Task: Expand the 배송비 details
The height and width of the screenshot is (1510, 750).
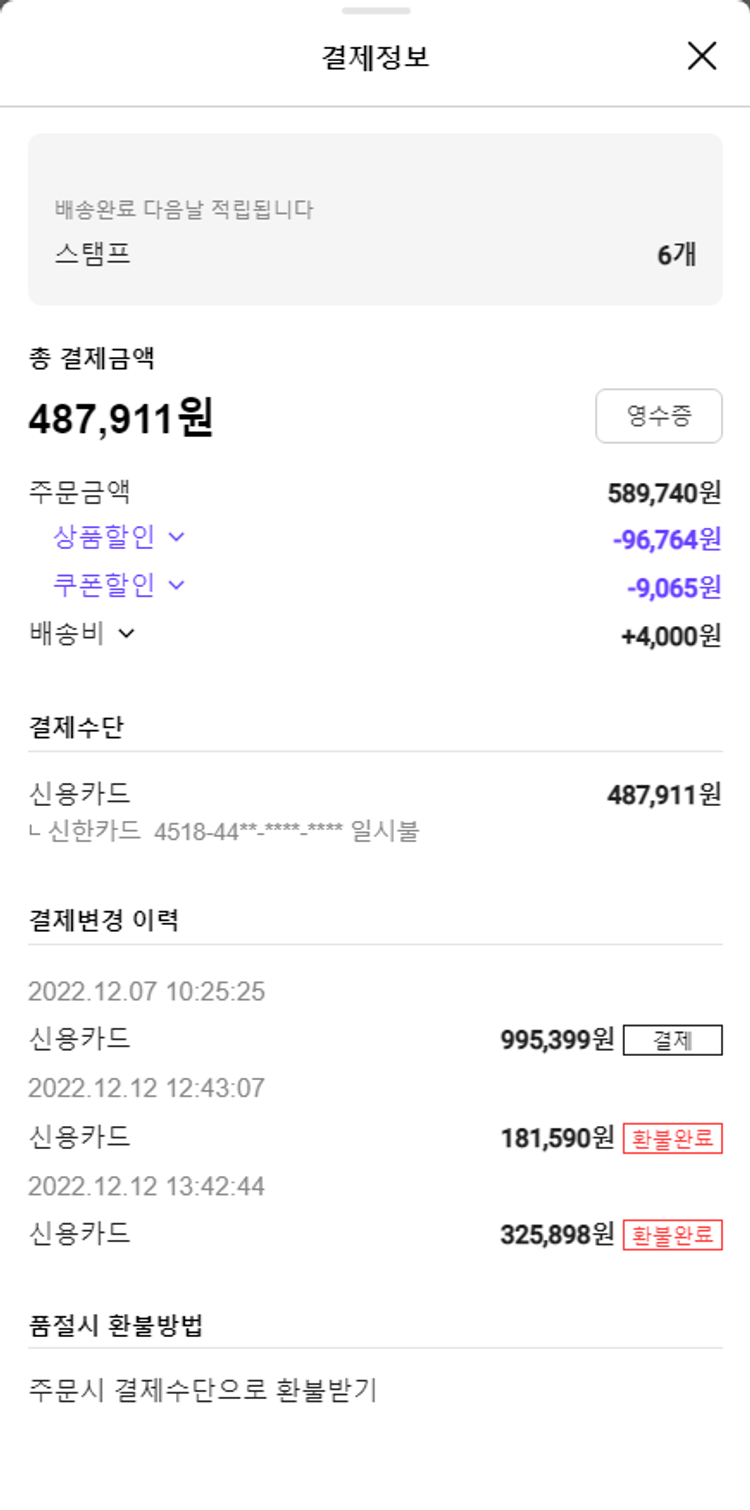Action: (82, 633)
